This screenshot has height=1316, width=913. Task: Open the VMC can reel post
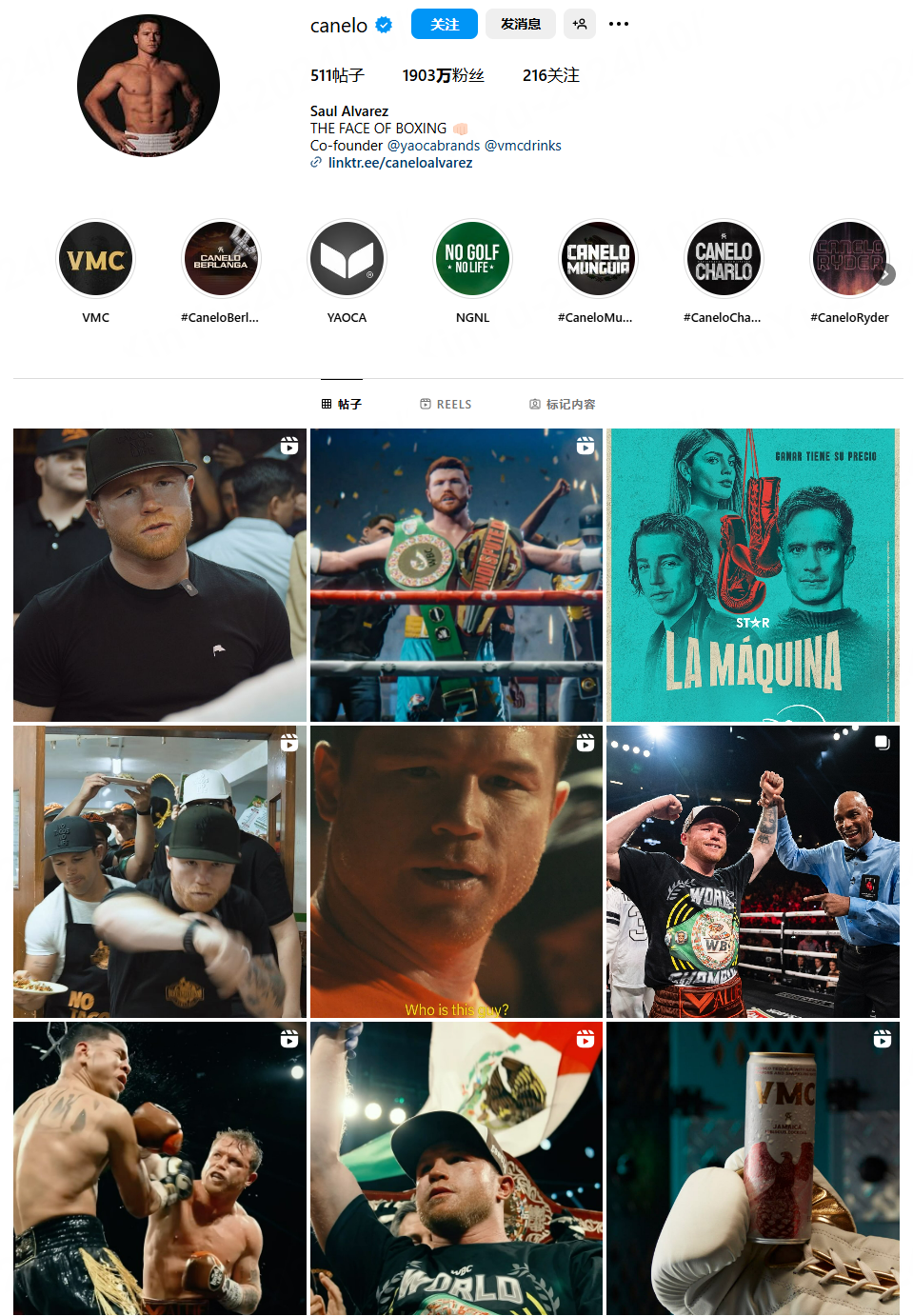[752, 1168]
